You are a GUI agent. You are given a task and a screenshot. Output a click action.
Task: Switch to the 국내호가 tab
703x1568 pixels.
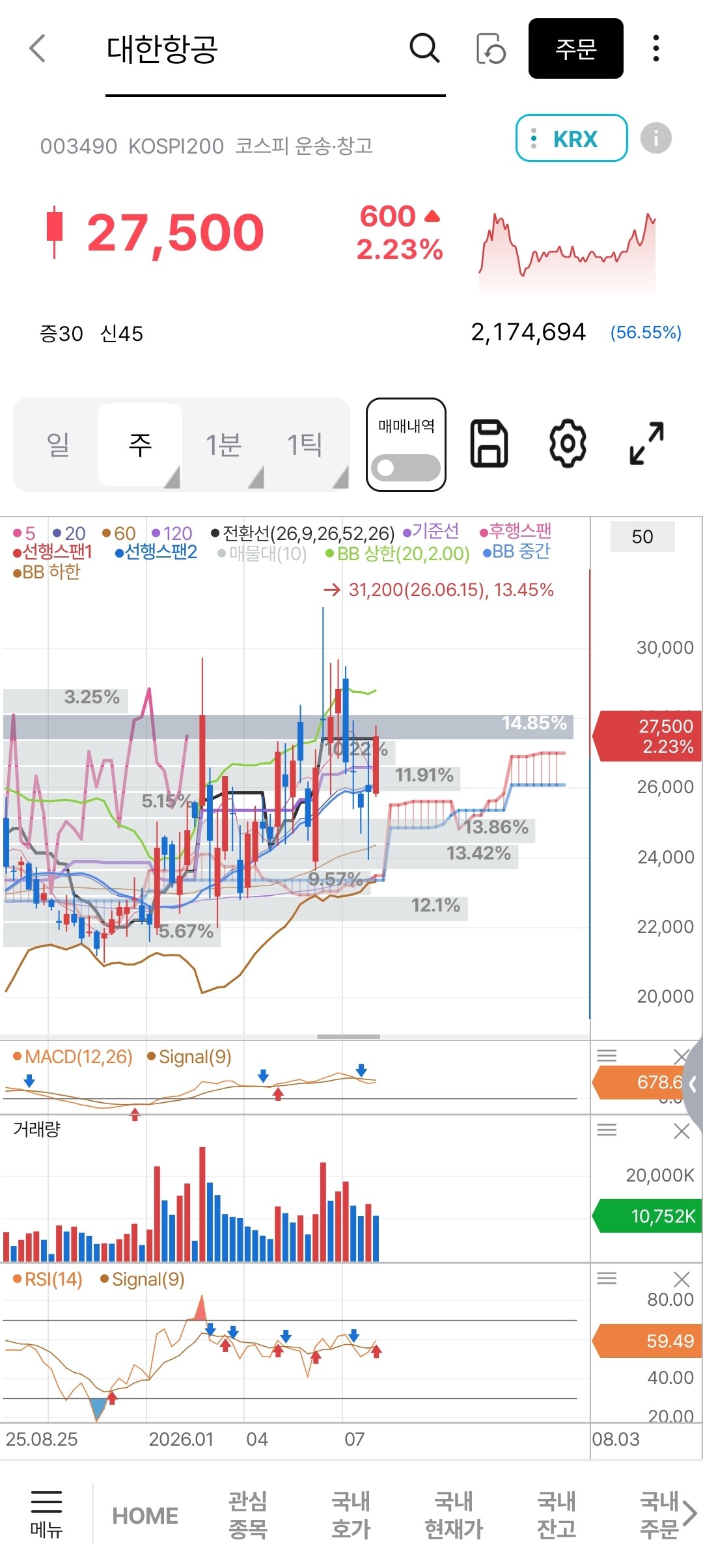pyautogui.click(x=351, y=1515)
